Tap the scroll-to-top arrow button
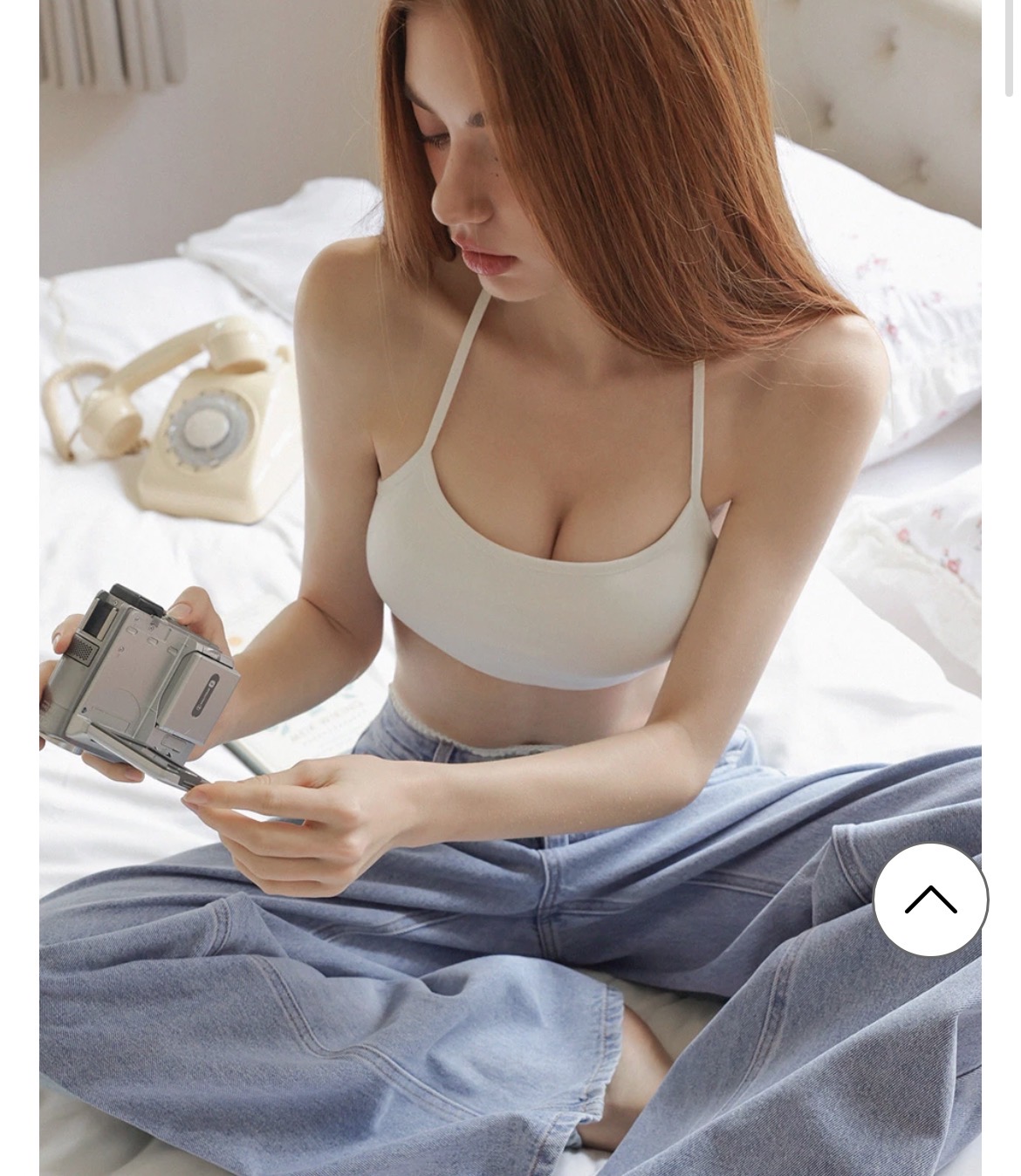The width and height of the screenshot is (1021, 1176). (930, 899)
